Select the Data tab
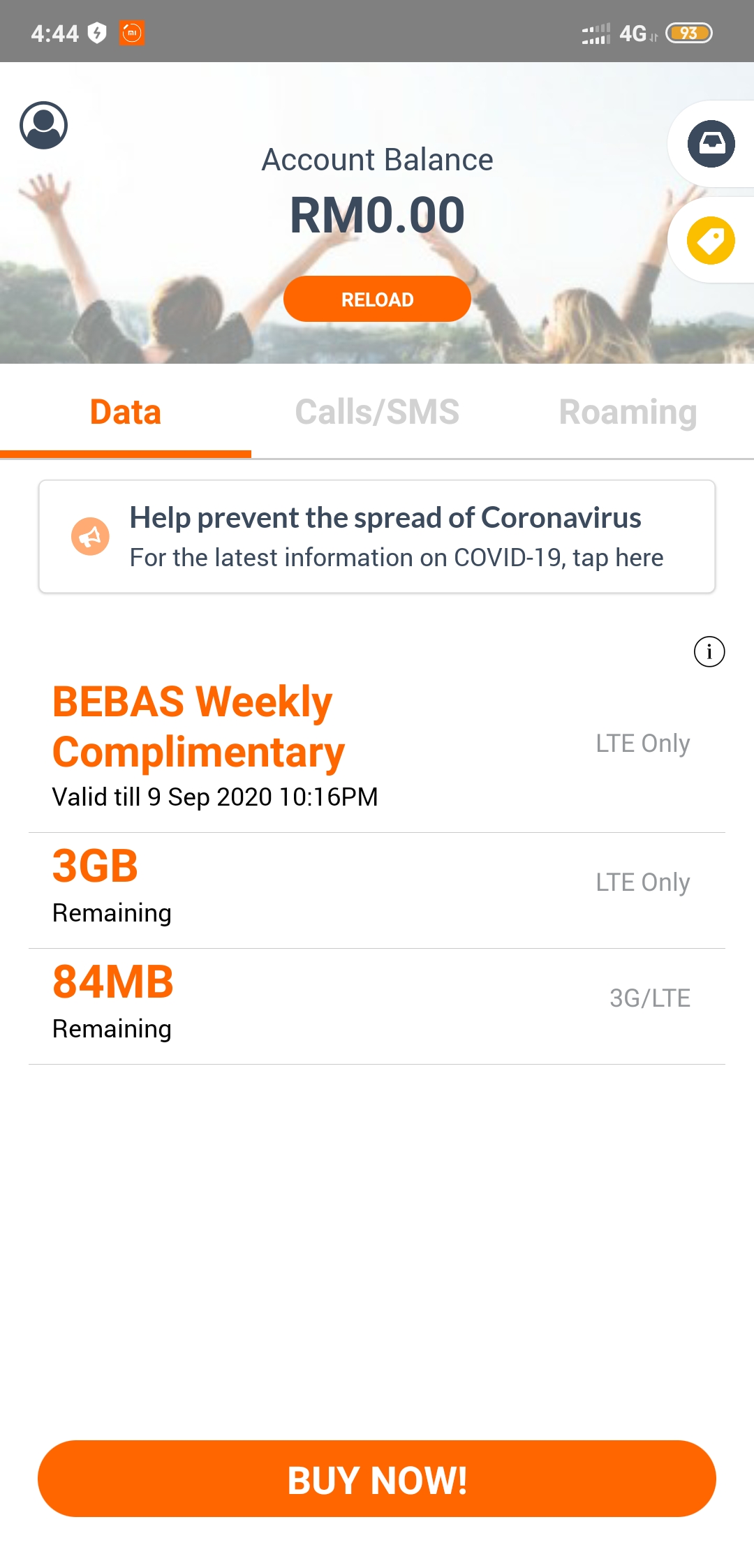This screenshot has height=1568, width=754. pyautogui.click(x=126, y=412)
